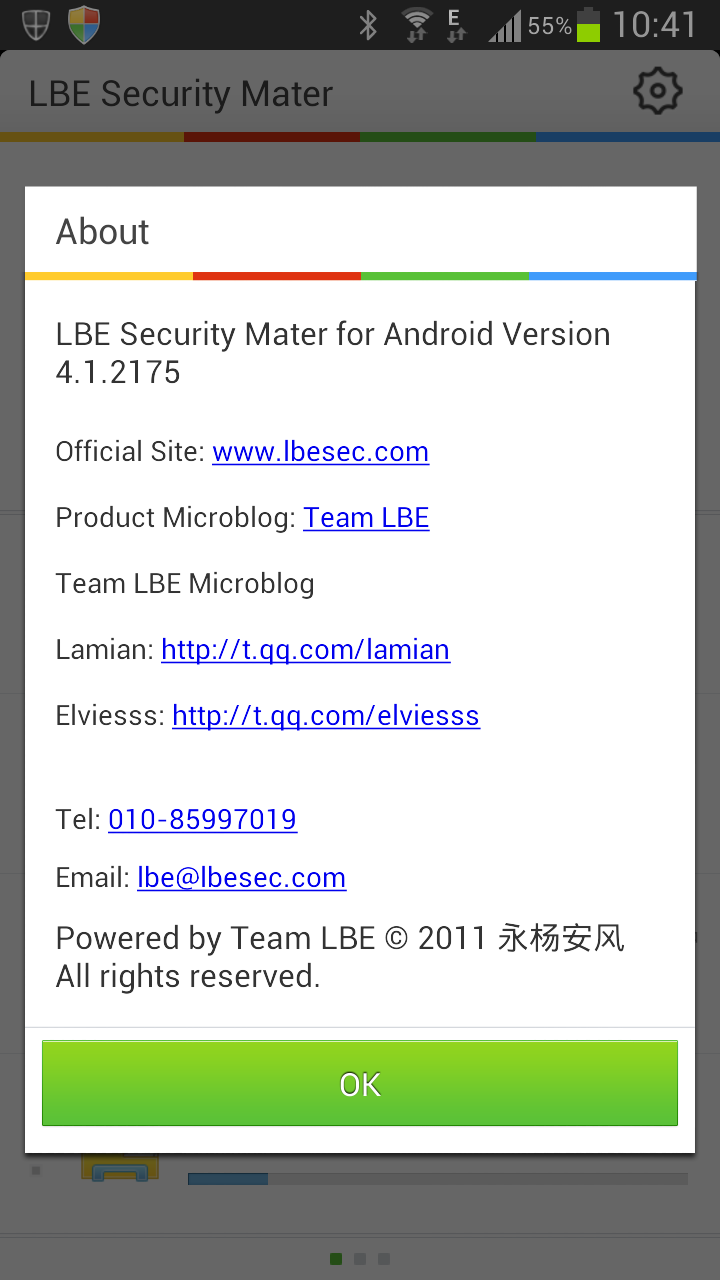Image resolution: width=720 pixels, height=1280 pixels.
Task: Email lbe@lbesec.com
Action: pos(241,878)
